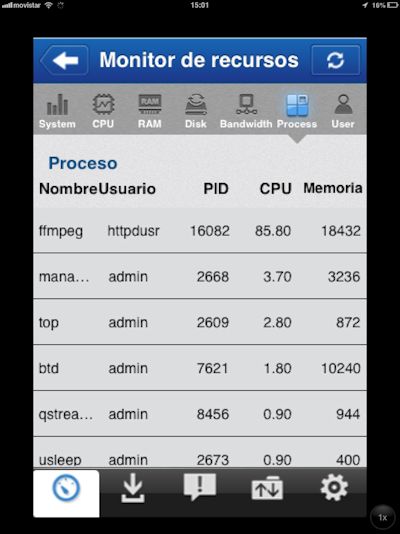Switch to the Bandwidth tab

point(246,111)
